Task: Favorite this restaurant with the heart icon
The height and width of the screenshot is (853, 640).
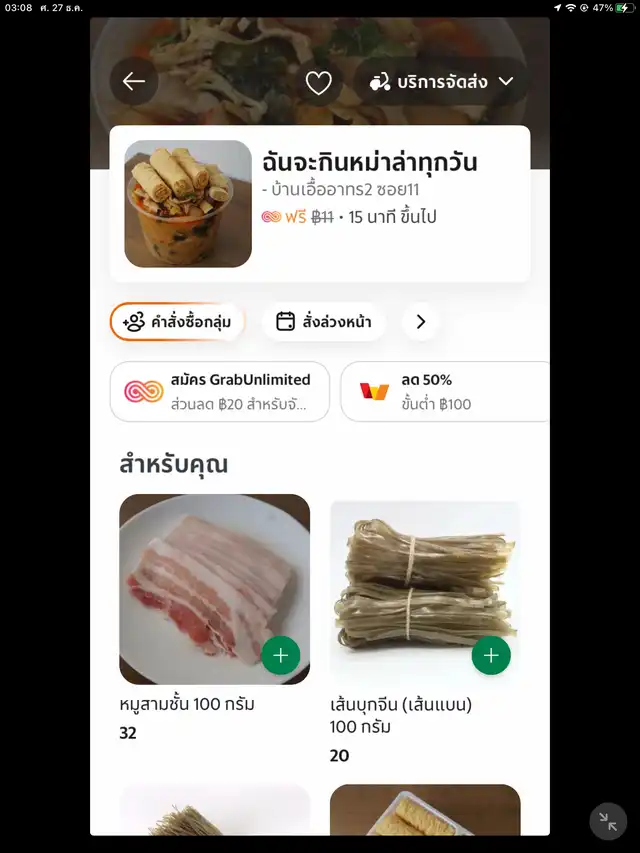Action: click(x=318, y=83)
